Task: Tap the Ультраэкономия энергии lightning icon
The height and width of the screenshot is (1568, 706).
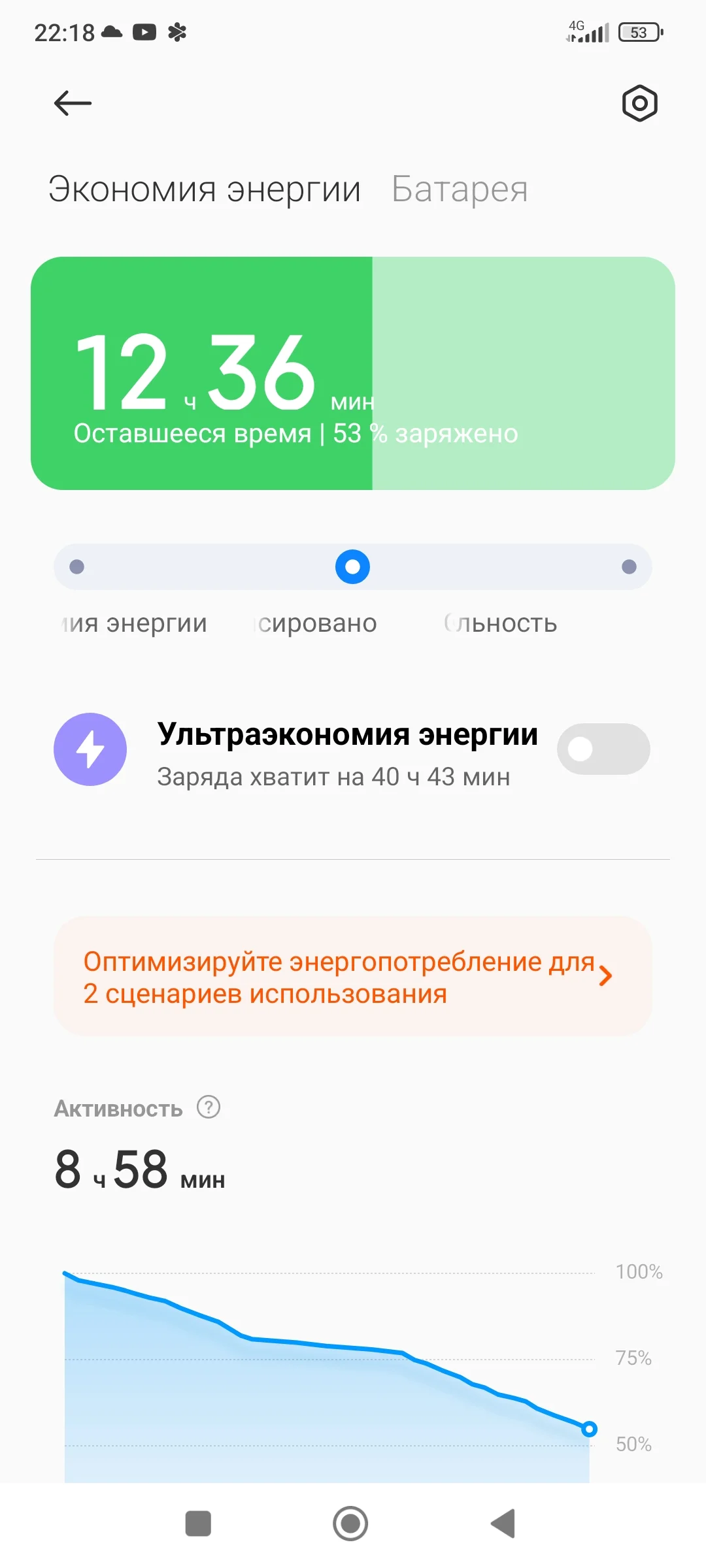Action: [x=90, y=749]
